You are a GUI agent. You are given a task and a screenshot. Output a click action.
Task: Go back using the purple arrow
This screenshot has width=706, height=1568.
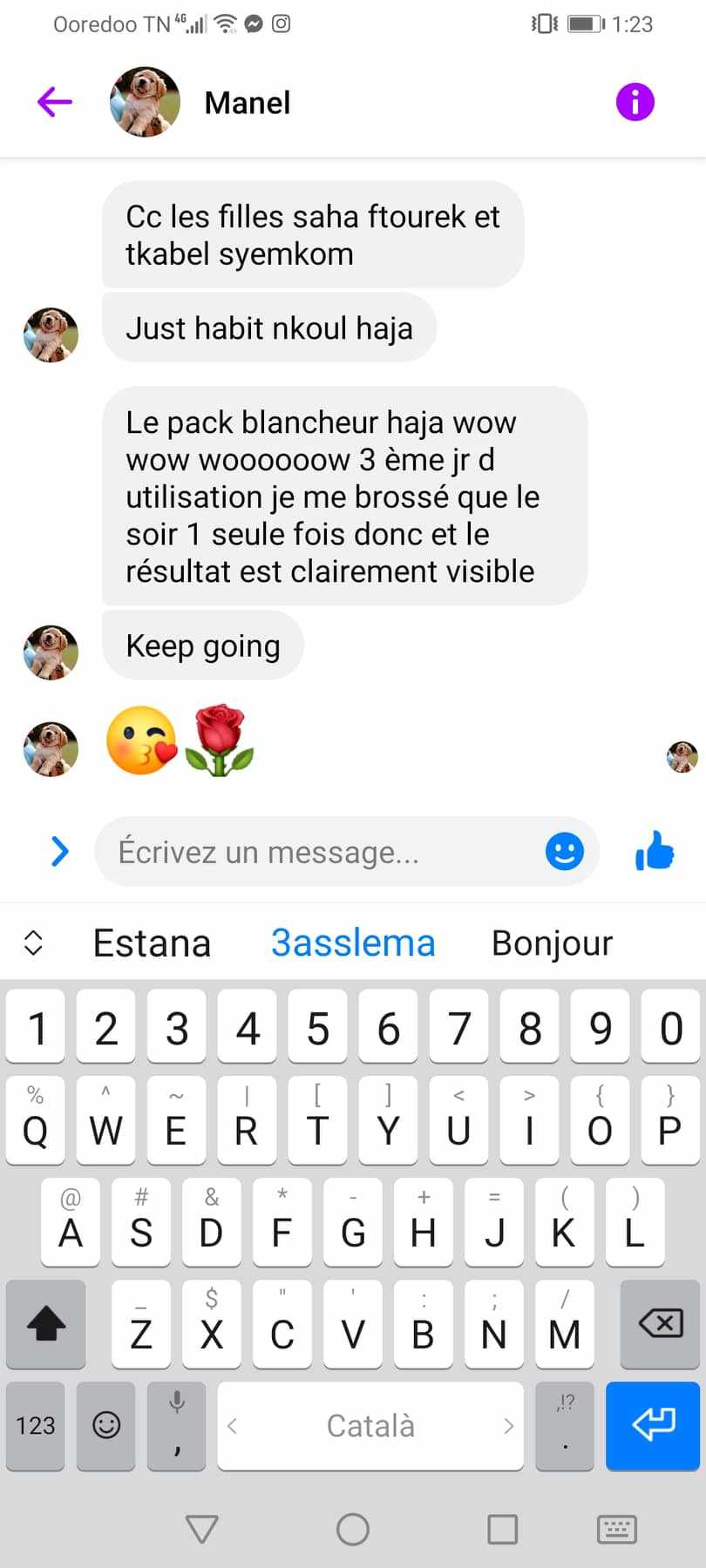[x=55, y=102]
